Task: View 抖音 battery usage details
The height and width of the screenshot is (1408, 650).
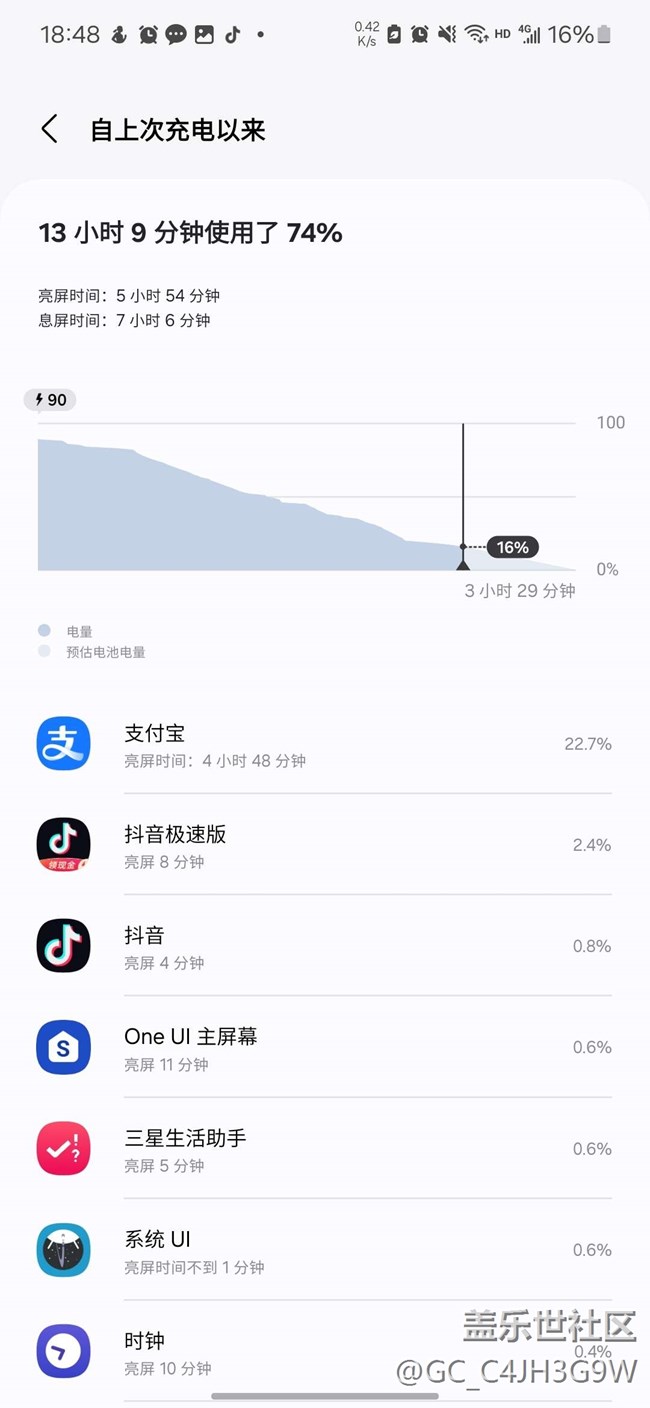Action: click(324, 947)
